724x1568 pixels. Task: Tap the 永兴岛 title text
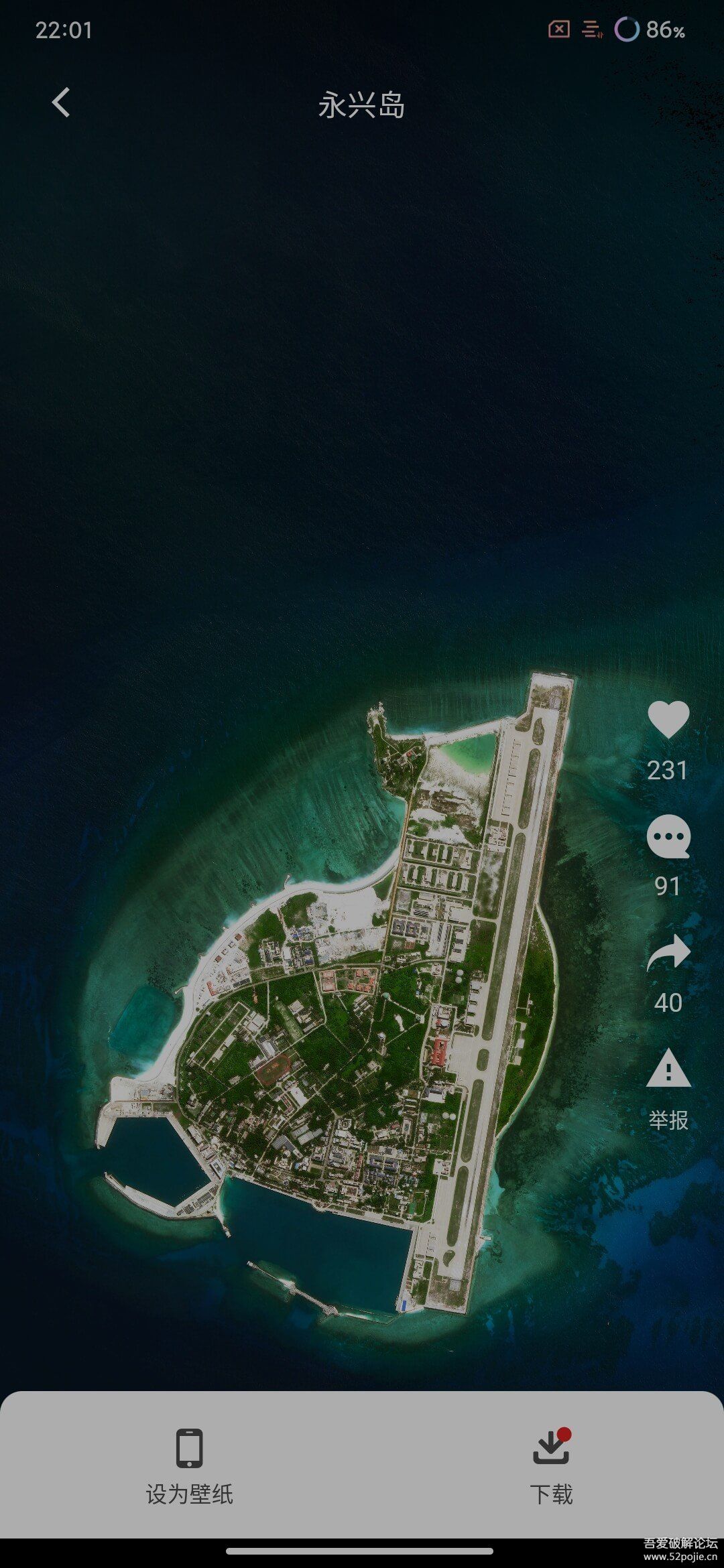(x=362, y=106)
